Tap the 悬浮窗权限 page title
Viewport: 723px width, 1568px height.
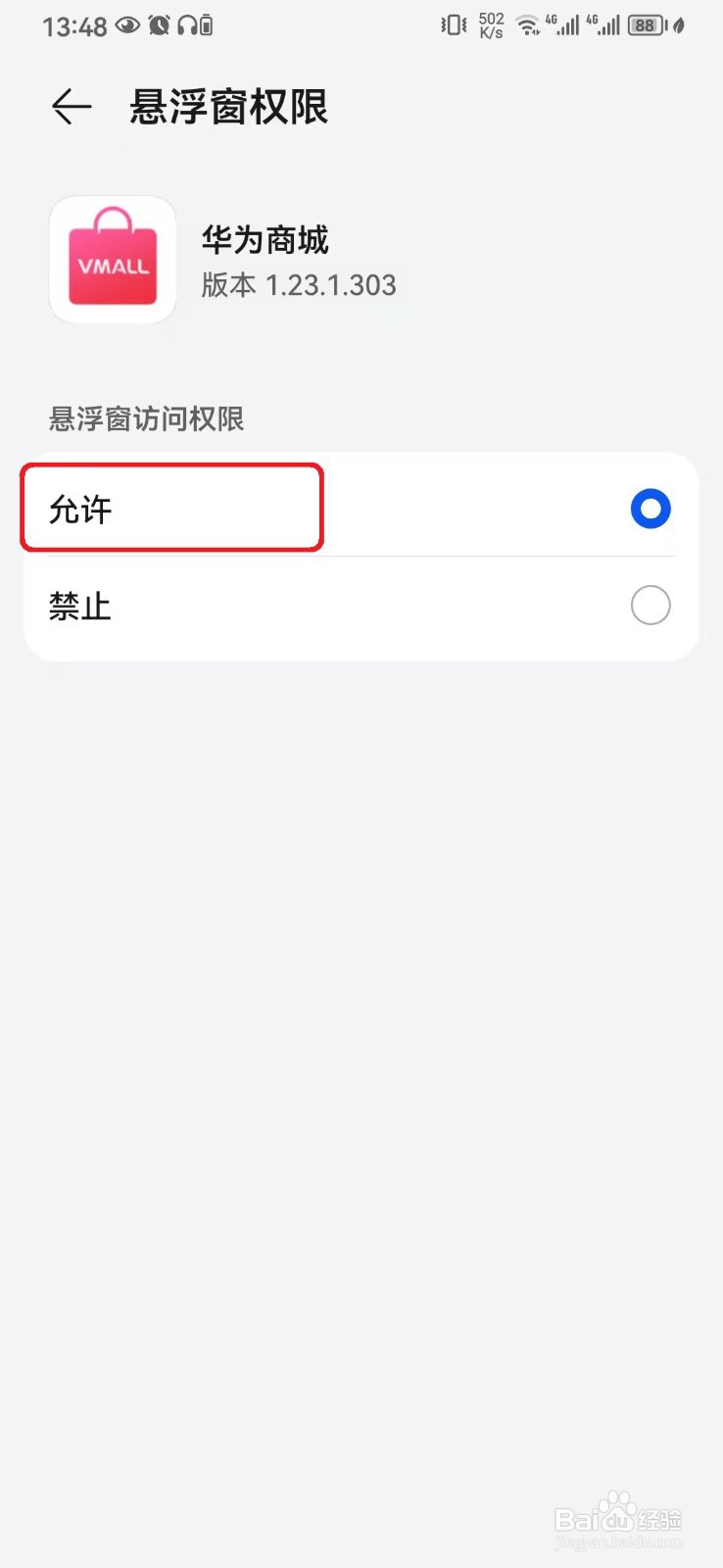pos(230,107)
